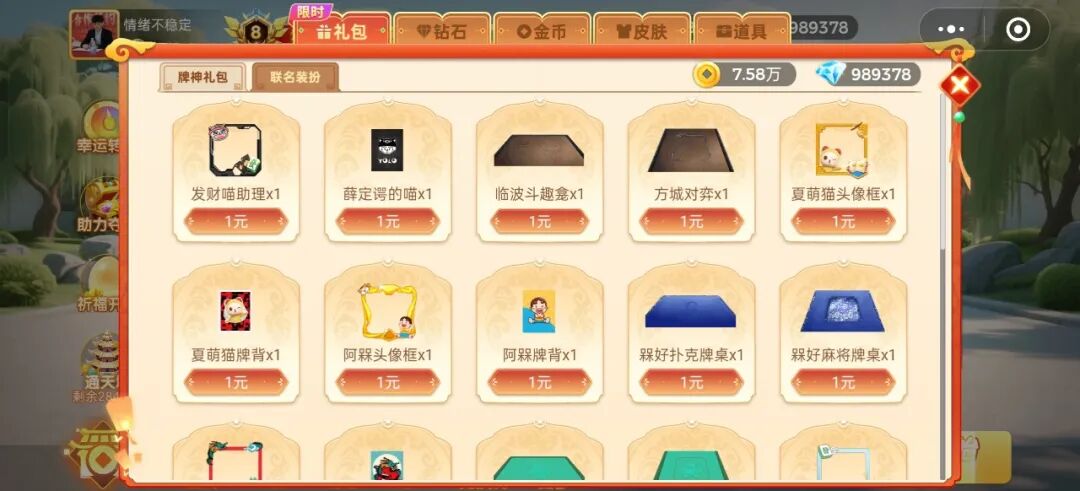Purchase 方城对弈x1 for 1元

pos(692,222)
